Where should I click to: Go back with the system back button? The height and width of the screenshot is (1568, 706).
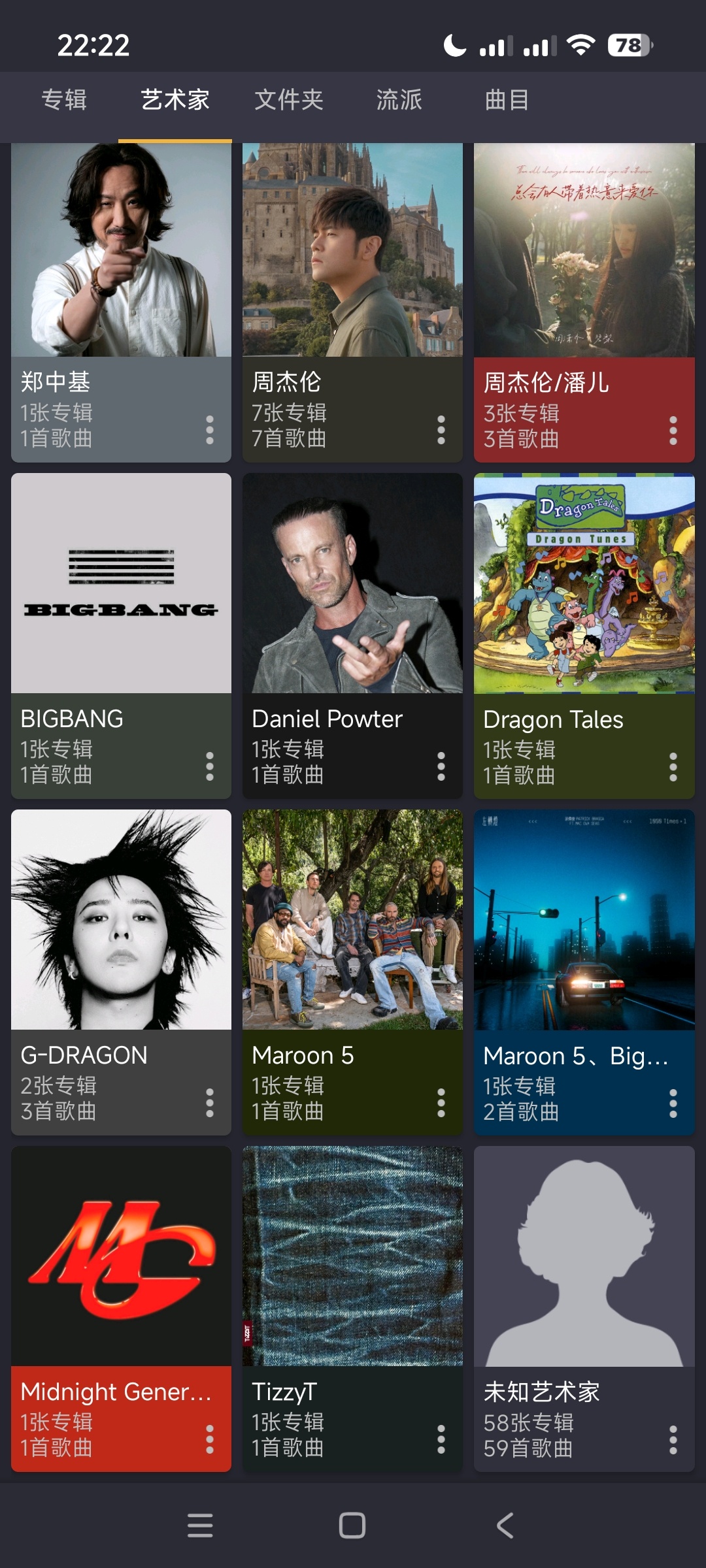(505, 1526)
